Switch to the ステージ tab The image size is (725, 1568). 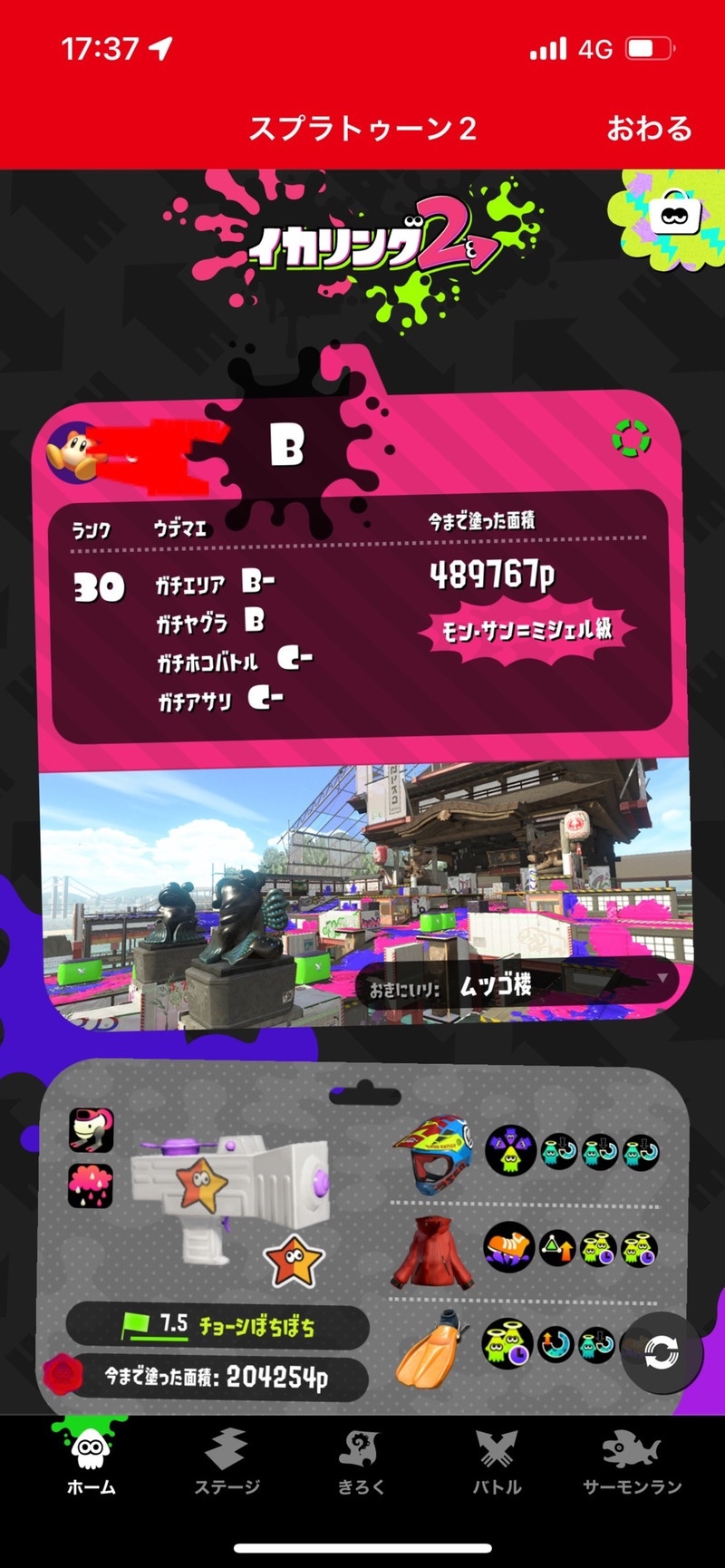[227, 1462]
